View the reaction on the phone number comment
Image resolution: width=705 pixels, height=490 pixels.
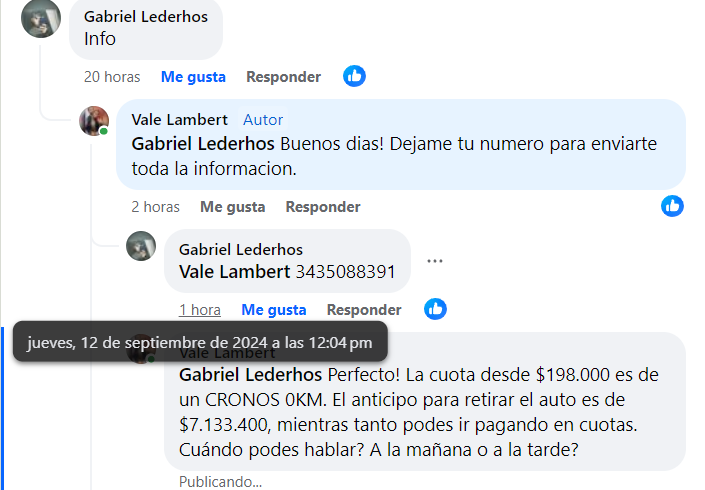click(x=435, y=309)
